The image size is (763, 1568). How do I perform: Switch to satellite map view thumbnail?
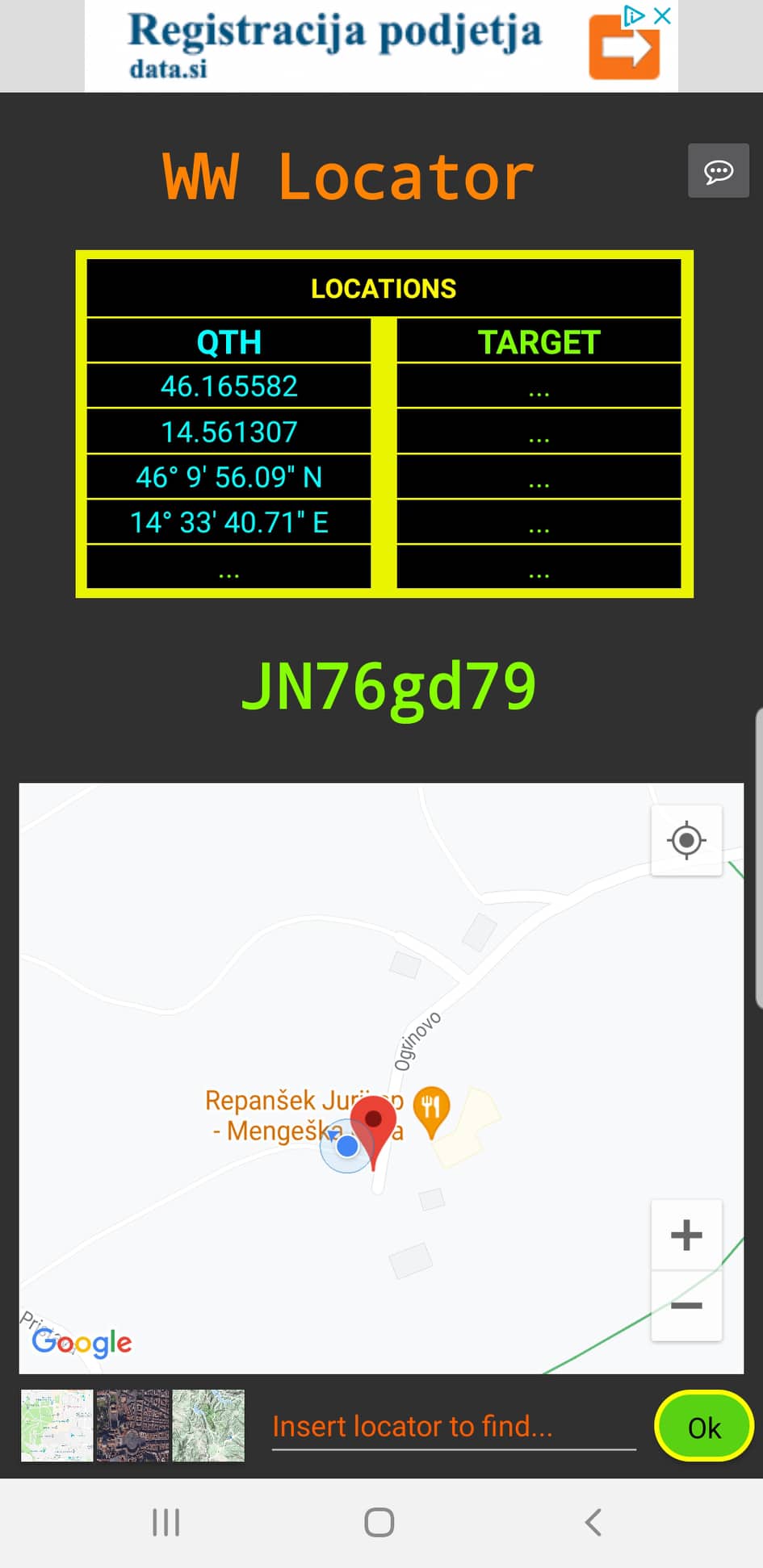tap(132, 1425)
